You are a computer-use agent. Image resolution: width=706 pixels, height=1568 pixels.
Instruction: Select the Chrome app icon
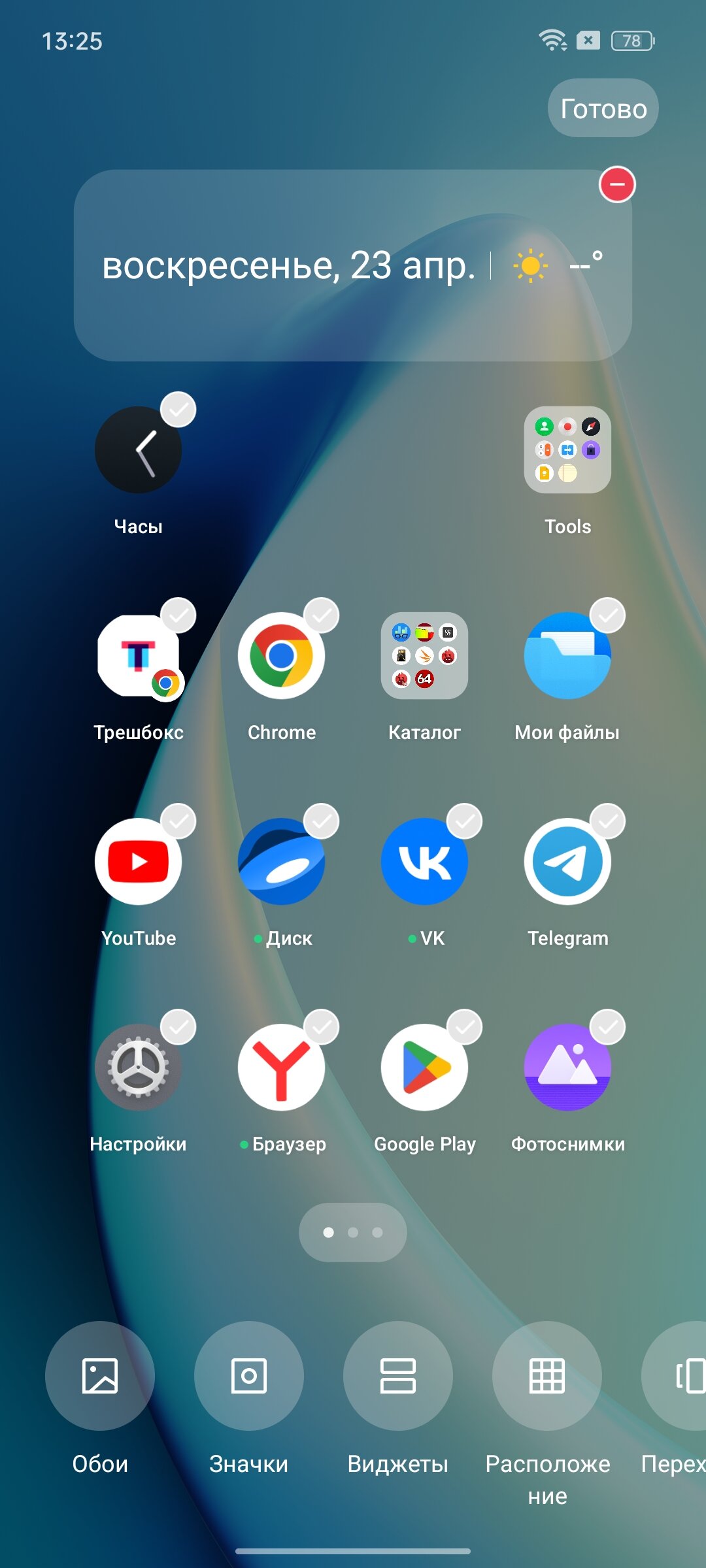[x=282, y=656]
